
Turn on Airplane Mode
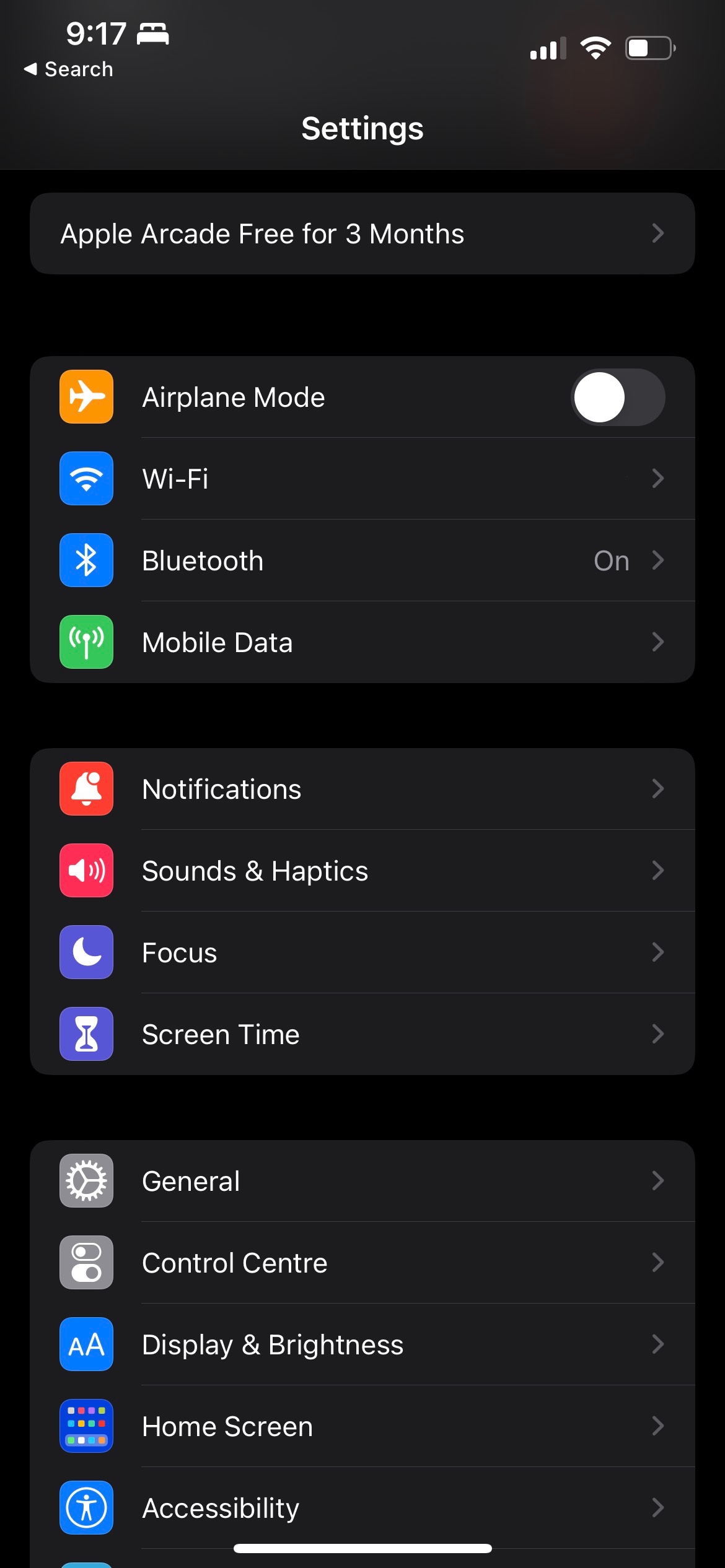pyautogui.click(x=617, y=398)
